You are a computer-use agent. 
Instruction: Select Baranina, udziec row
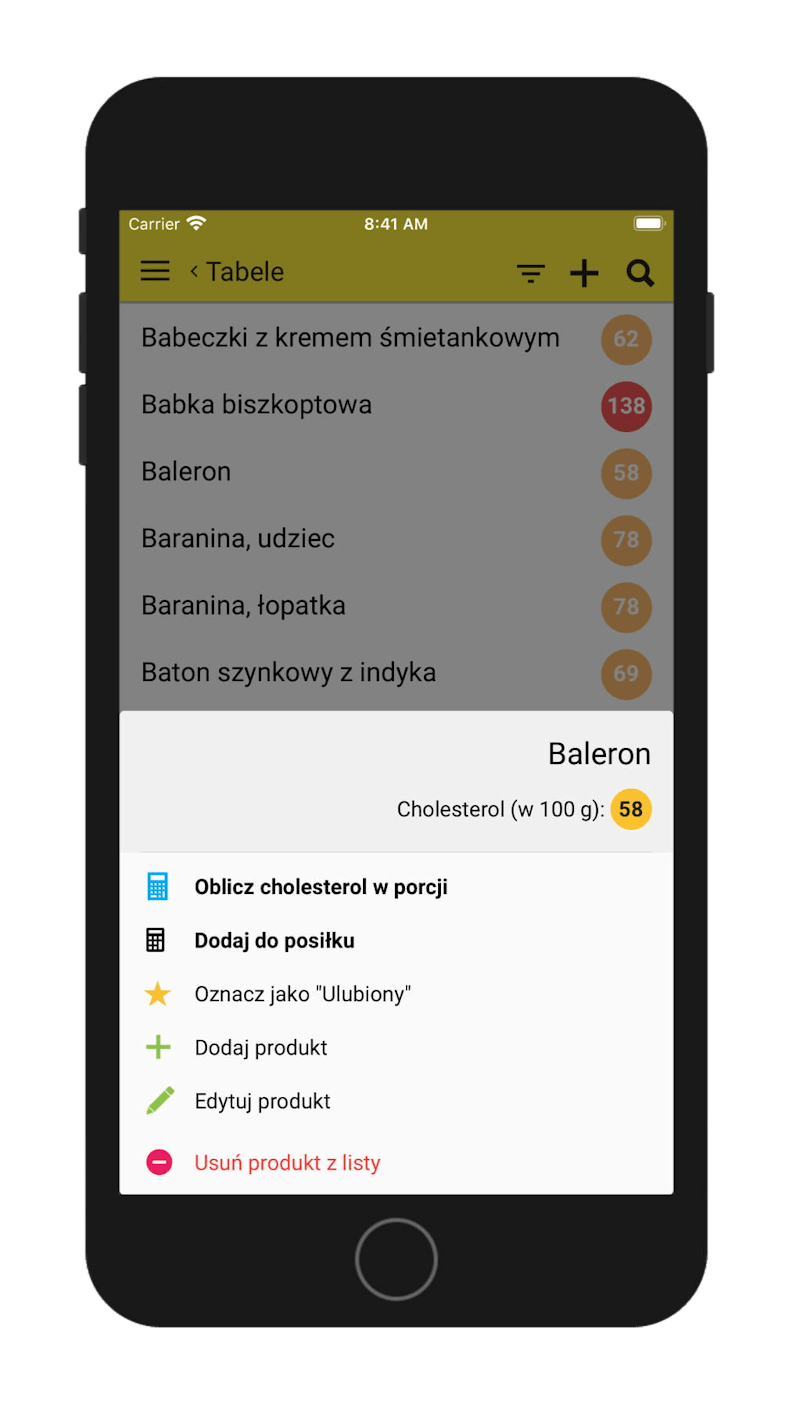pos(396,539)
